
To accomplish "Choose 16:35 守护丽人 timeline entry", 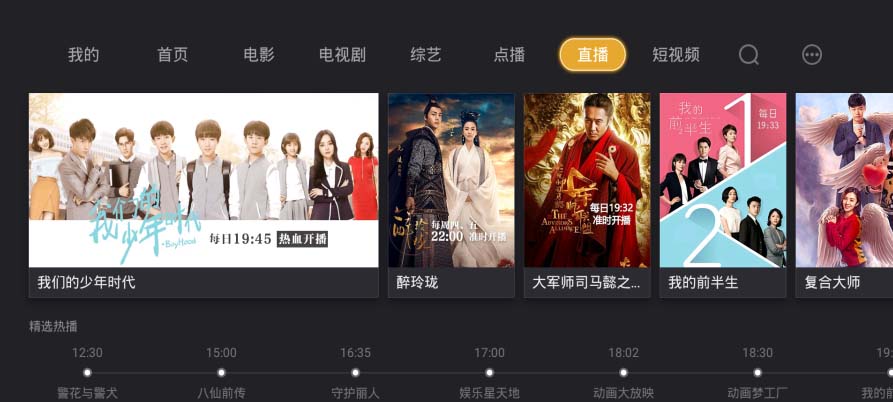I will [x=355, y=374].
